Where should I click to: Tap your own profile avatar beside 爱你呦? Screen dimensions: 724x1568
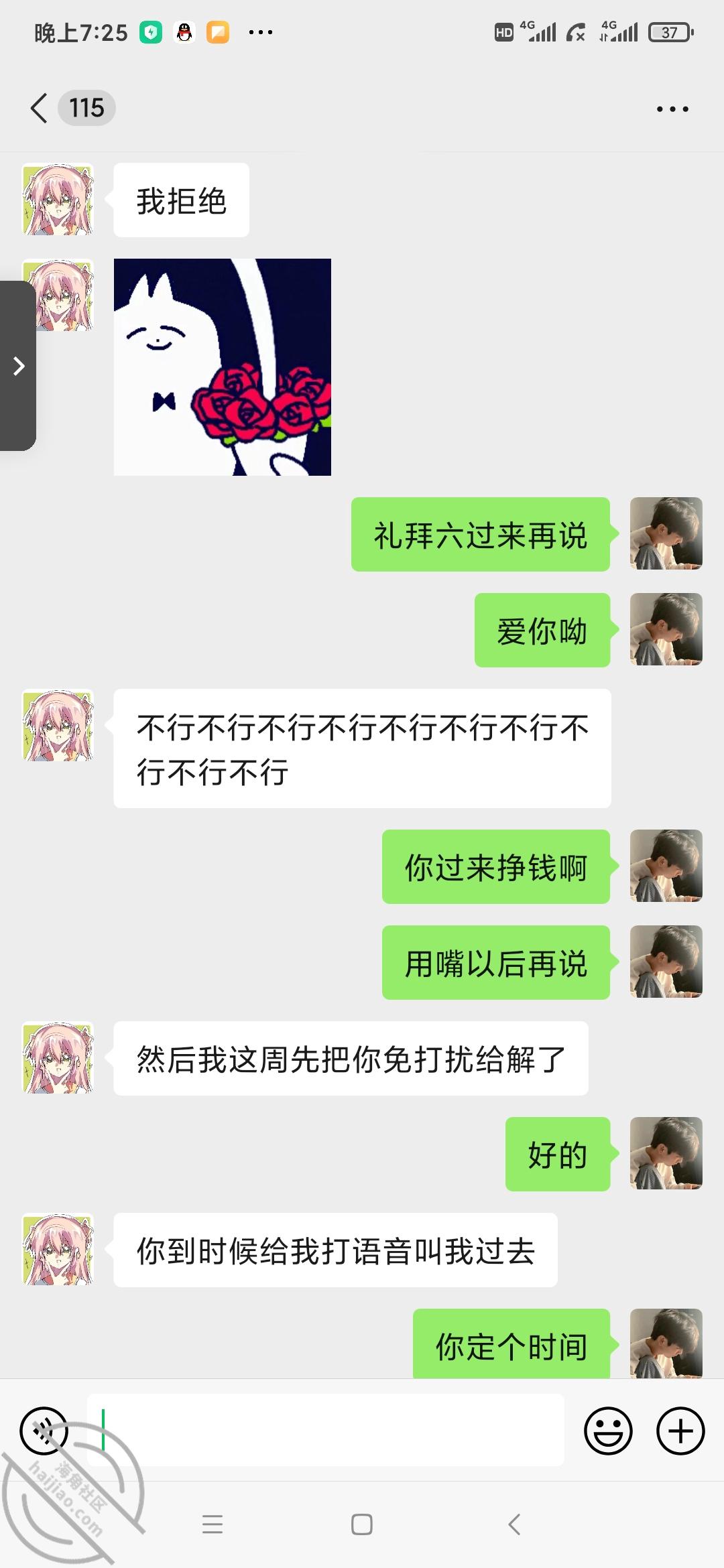(x=665, y=630)
